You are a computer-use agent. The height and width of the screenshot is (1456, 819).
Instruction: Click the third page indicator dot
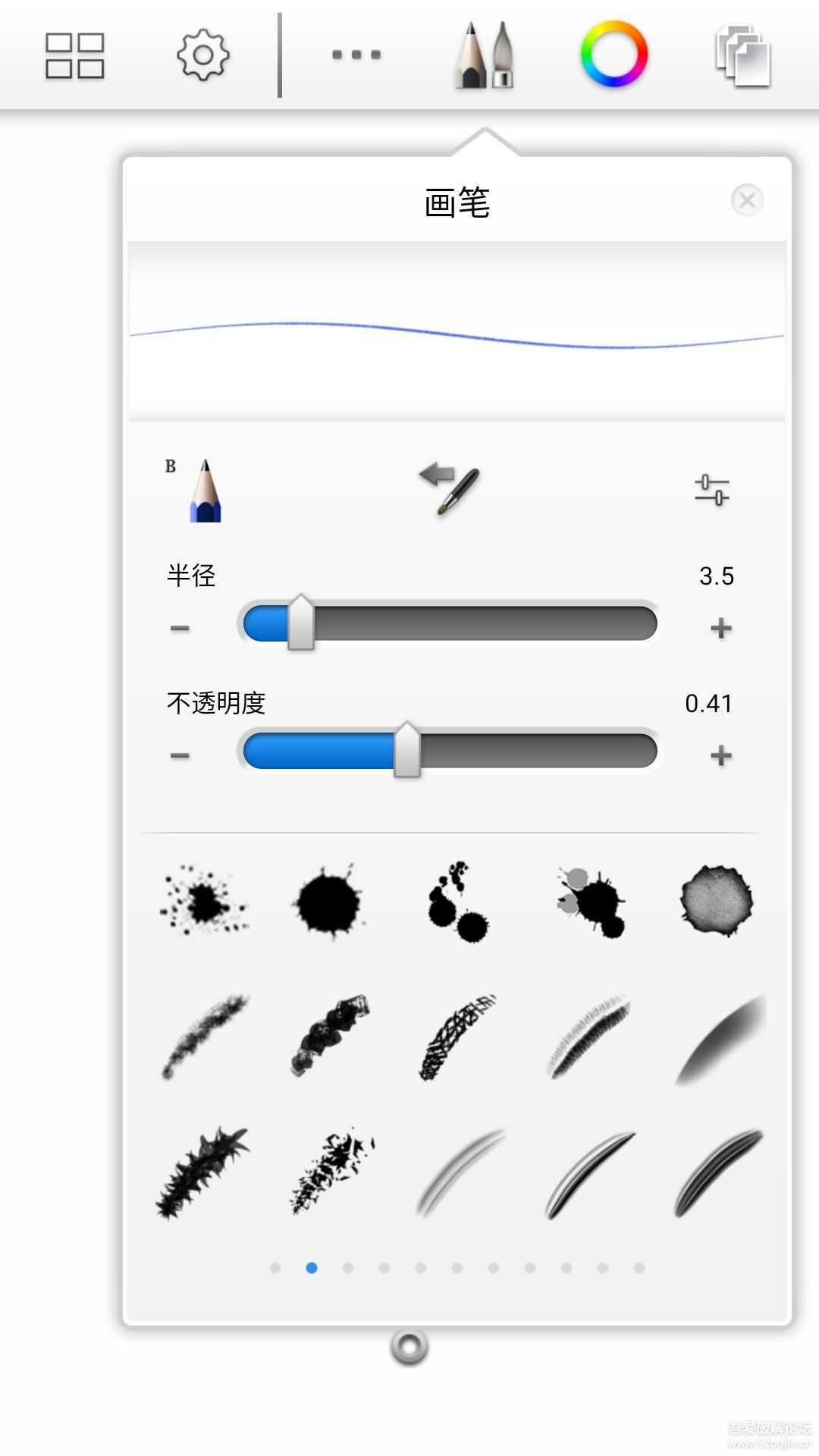(347, 1265)
